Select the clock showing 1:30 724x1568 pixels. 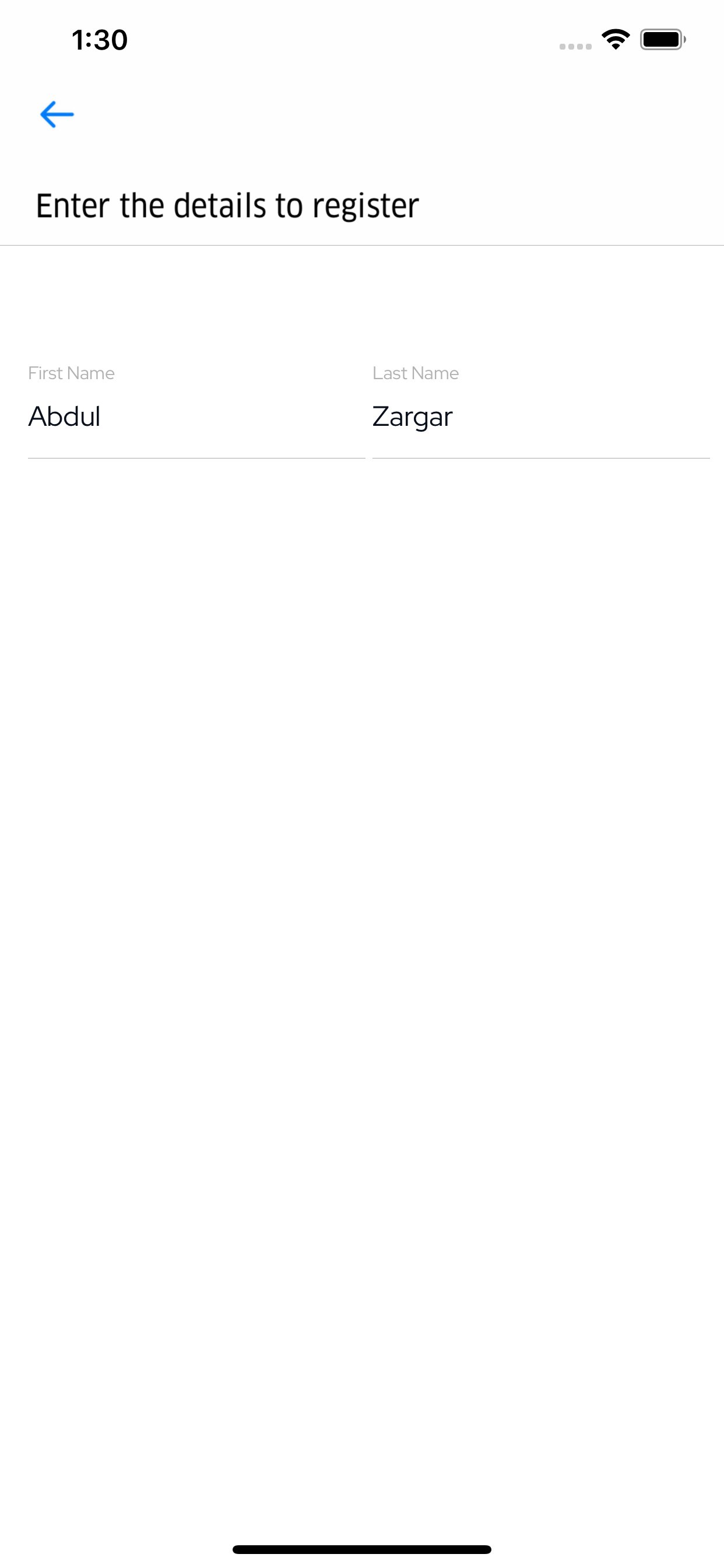pos(99,39)
